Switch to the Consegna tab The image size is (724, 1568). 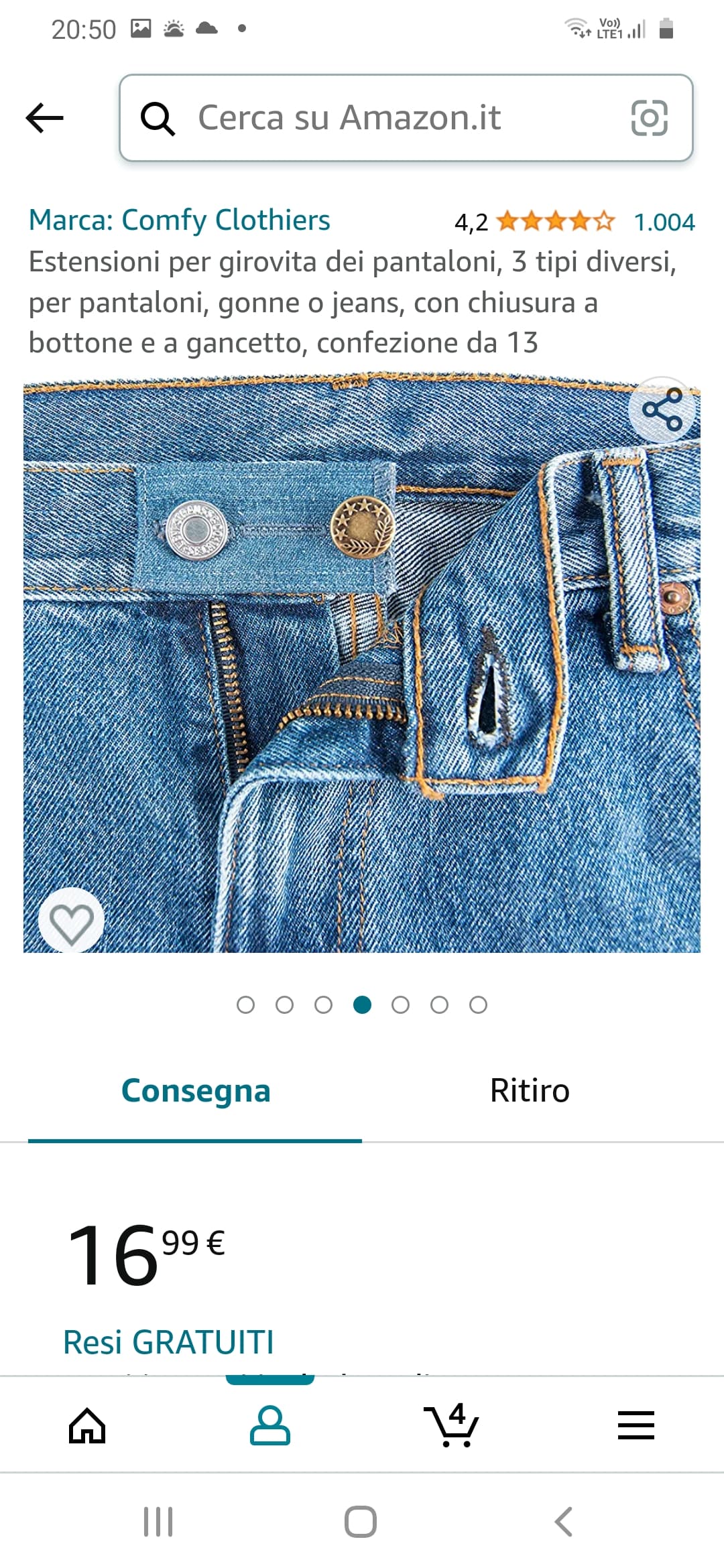[x=195, y=1091]
